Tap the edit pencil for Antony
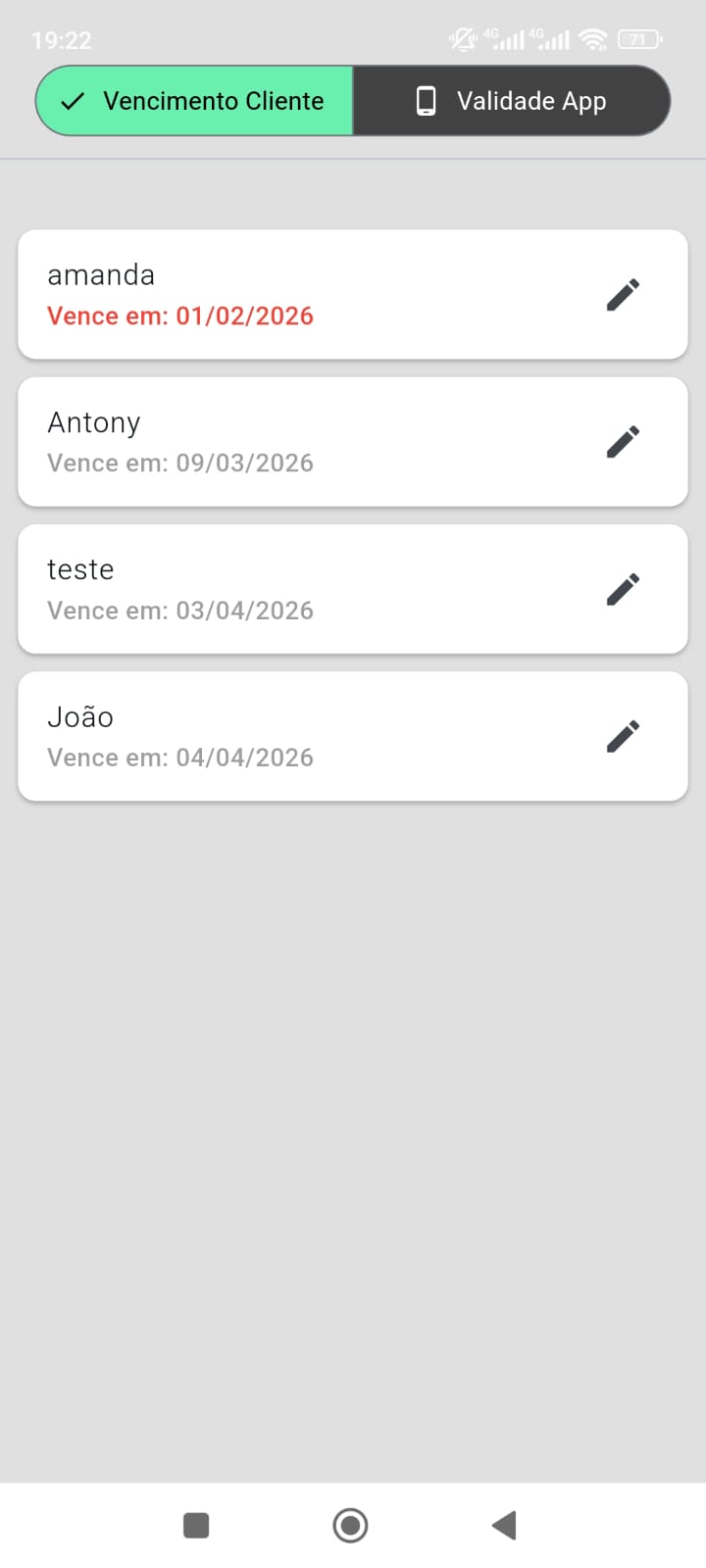 623,442
